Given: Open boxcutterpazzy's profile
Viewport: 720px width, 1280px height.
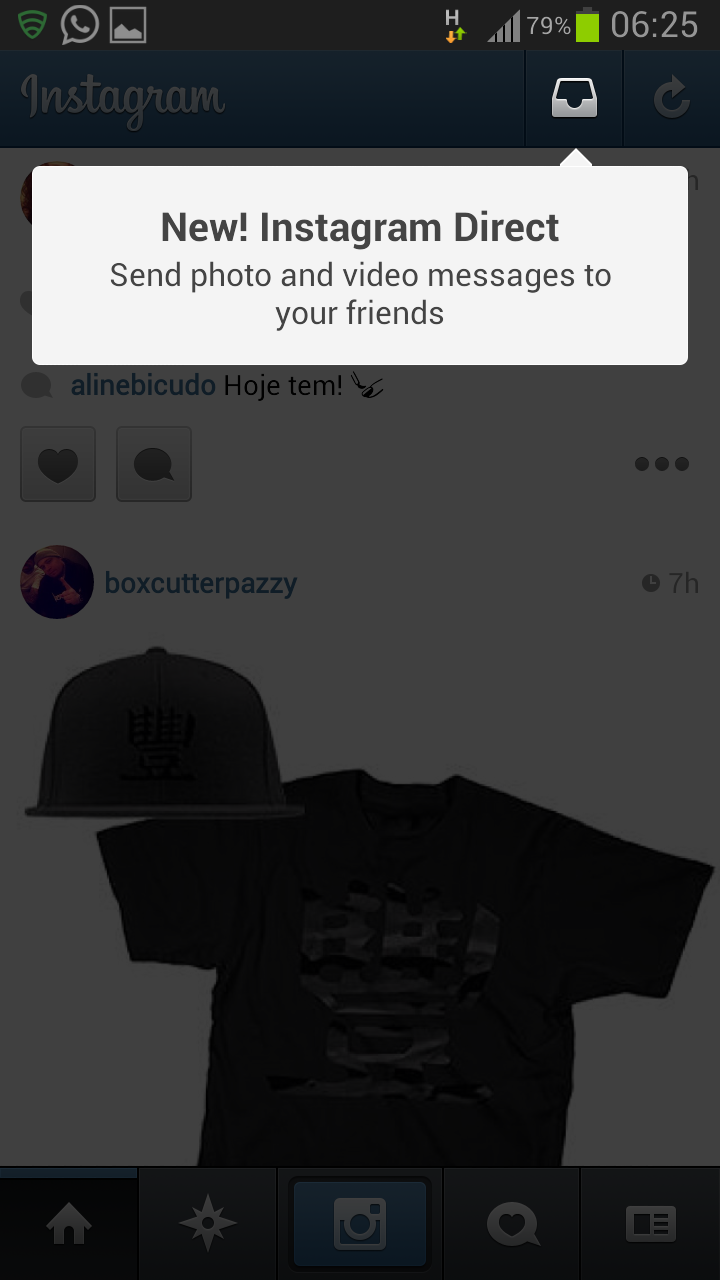Looking at the screenshot, I should coord(201,582).
